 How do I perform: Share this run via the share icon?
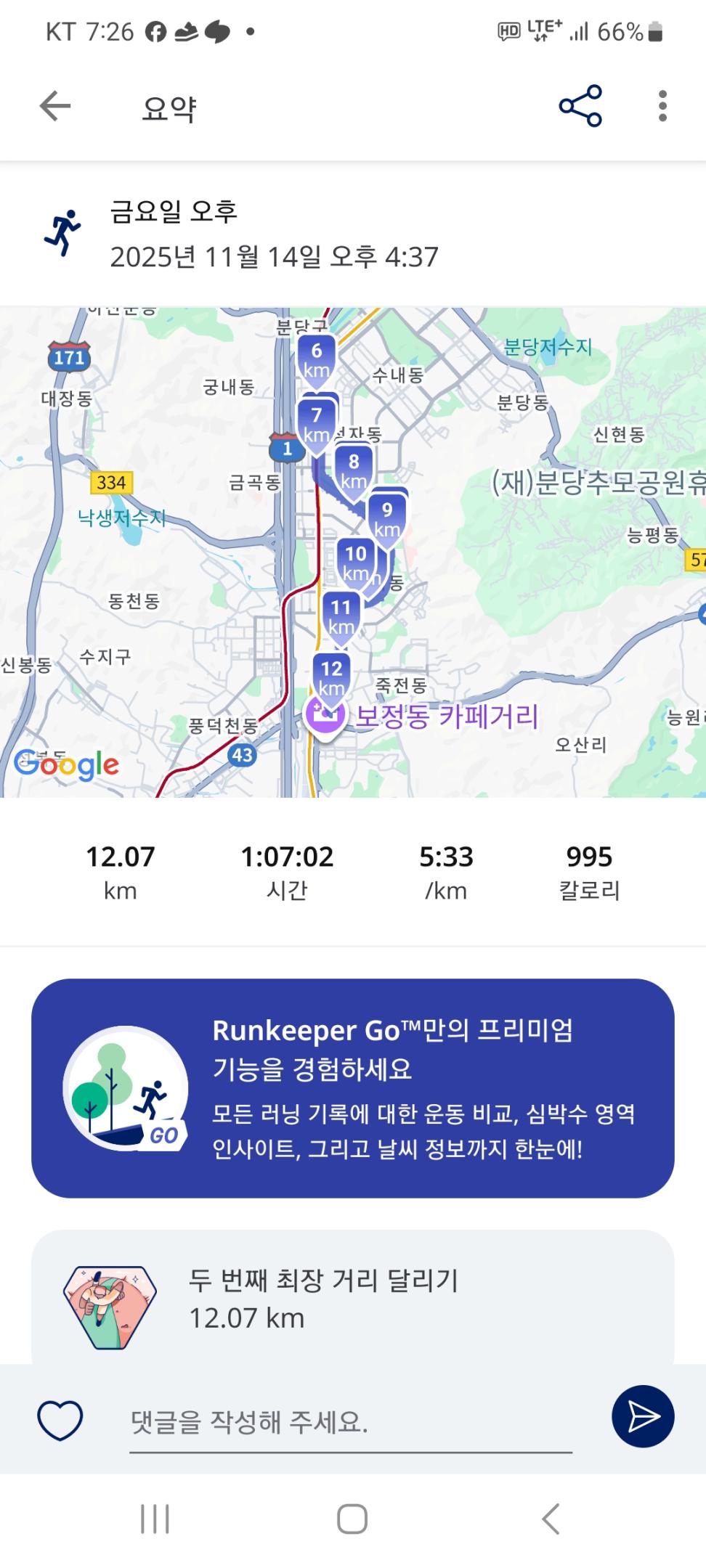[x=580, y=105]
